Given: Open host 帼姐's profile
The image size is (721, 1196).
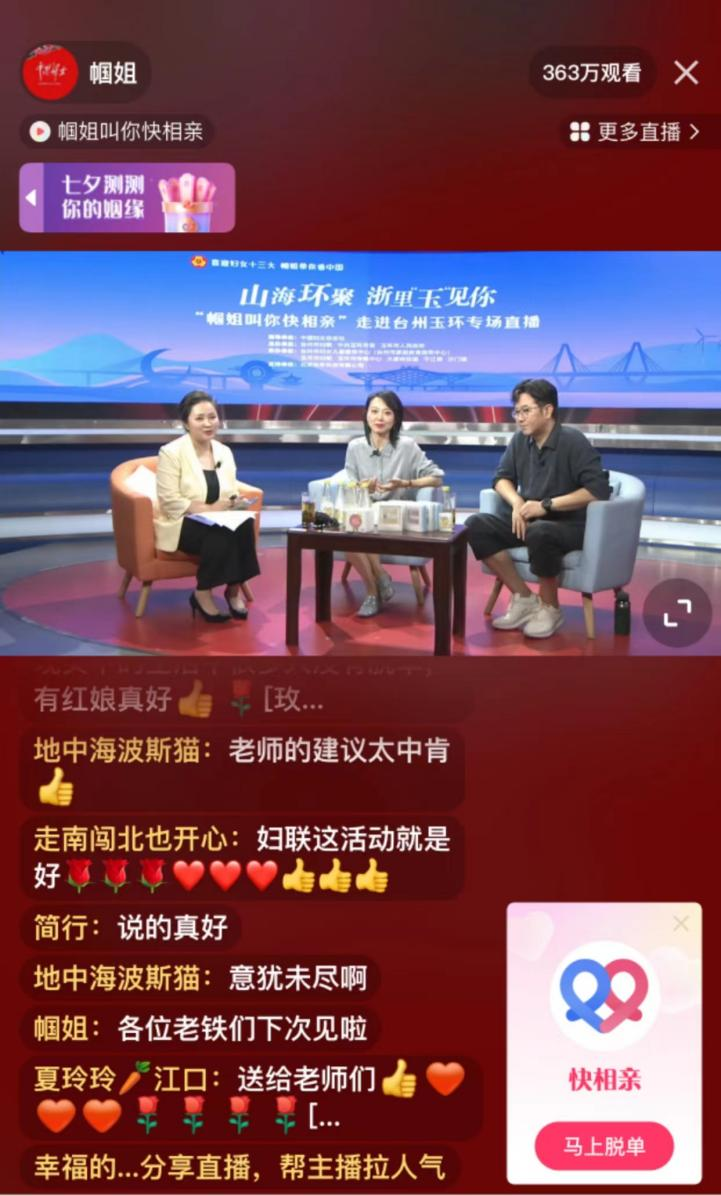Looking at the screenshot, I should 51,72.
